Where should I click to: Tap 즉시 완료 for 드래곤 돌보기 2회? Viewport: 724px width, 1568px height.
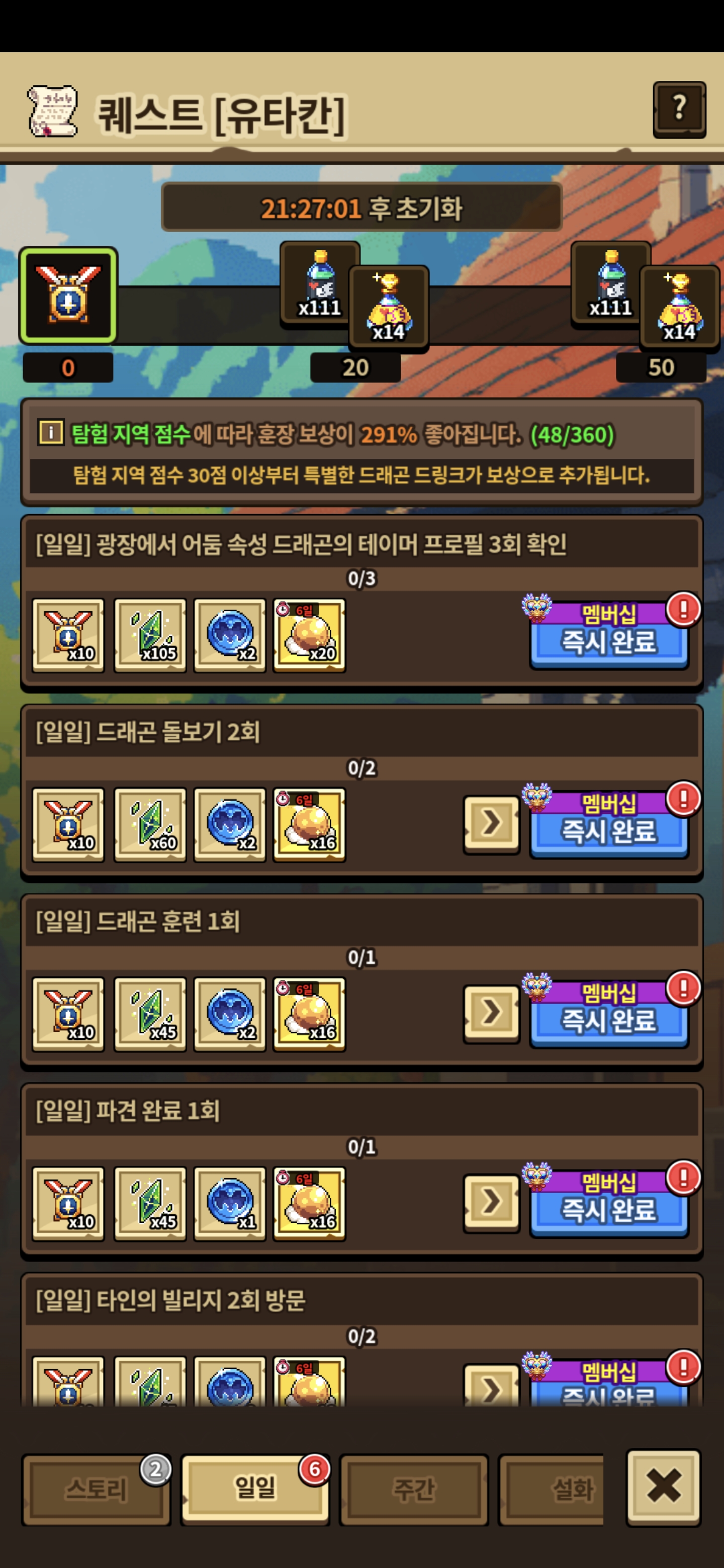click(x=609, y=824)
